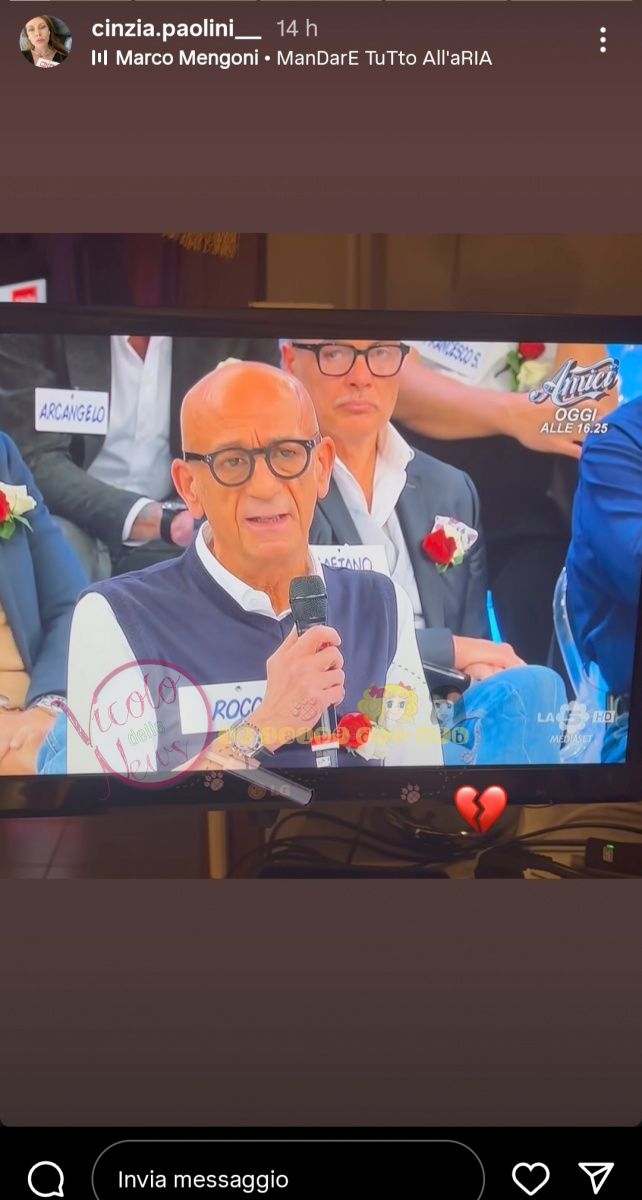Open the Marco Mengoni music track

click(292, 58)
